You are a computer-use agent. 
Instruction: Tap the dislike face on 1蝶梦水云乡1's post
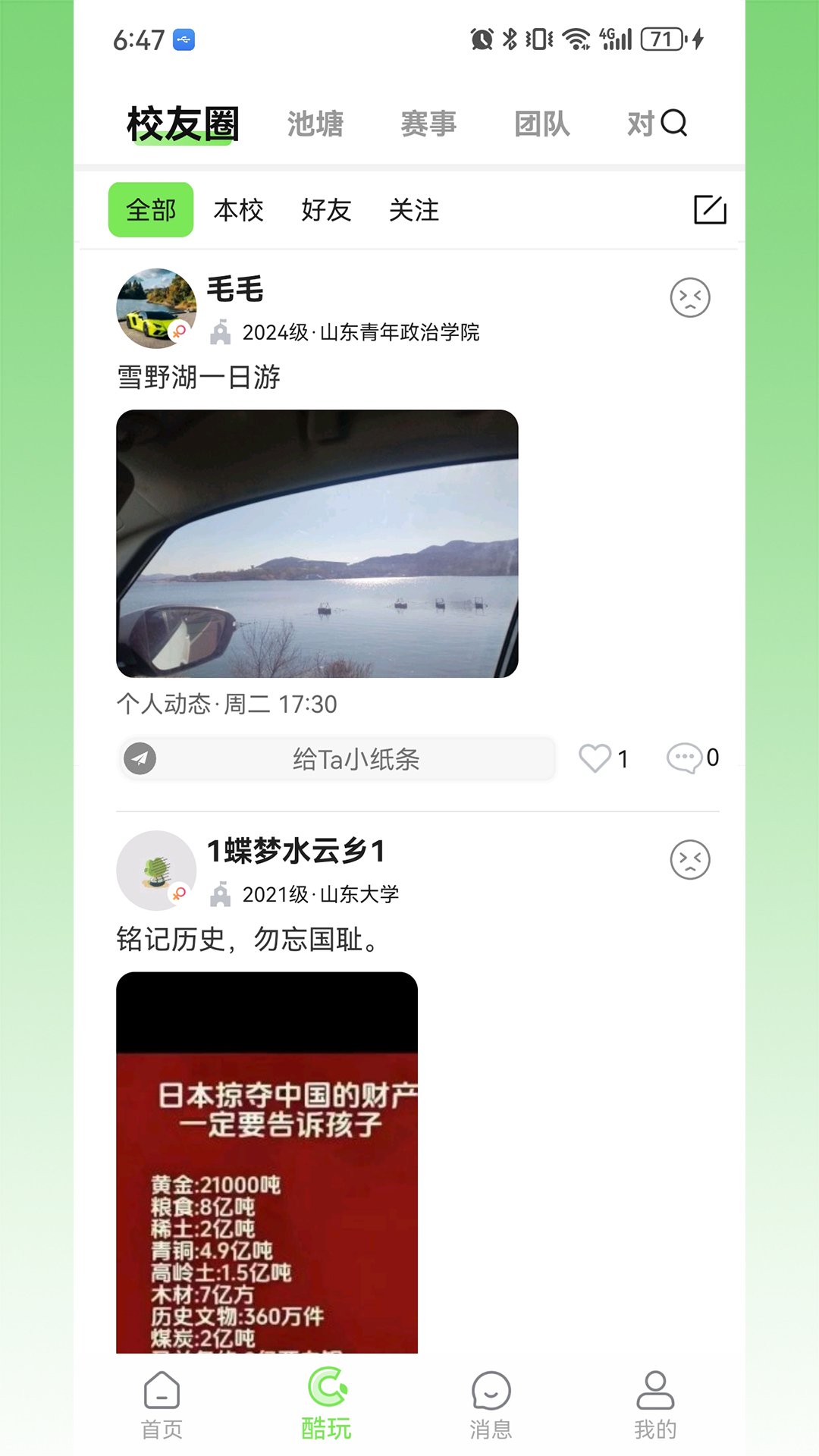[x=690, y=860]
